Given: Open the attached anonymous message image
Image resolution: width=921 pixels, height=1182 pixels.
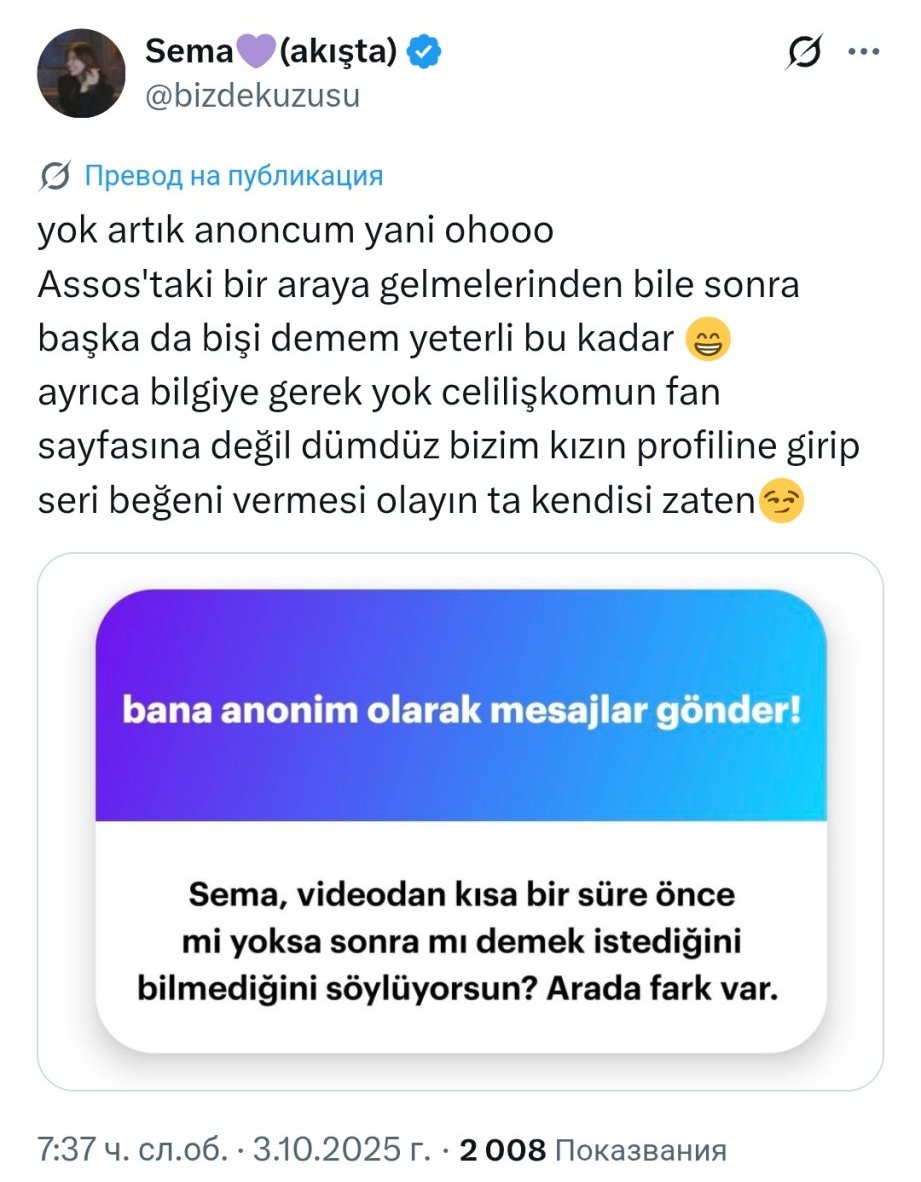Looking at the screenshot, I should coord(460,820).
